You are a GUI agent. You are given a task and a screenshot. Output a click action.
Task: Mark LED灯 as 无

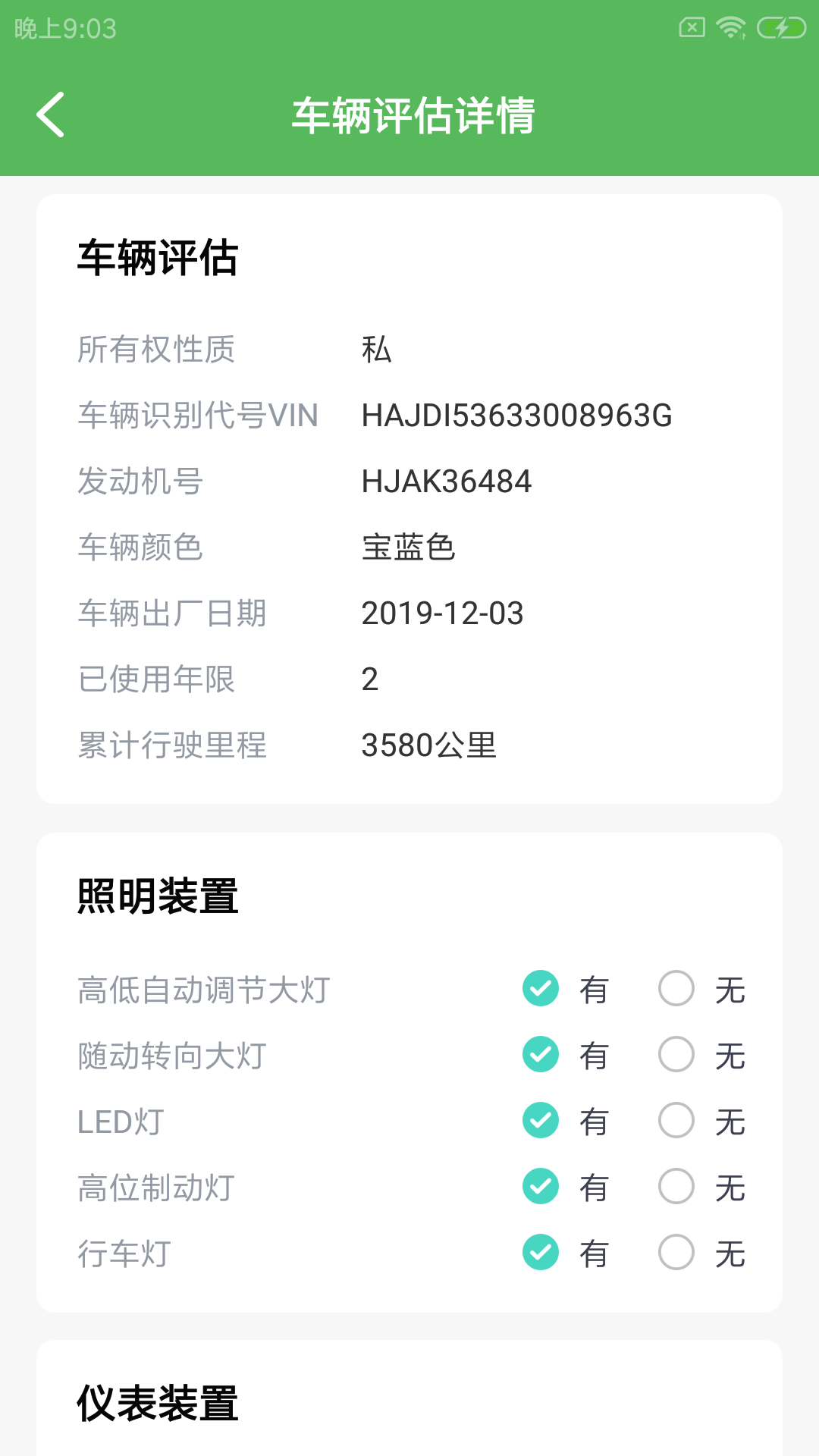(x=676, y=1120)
